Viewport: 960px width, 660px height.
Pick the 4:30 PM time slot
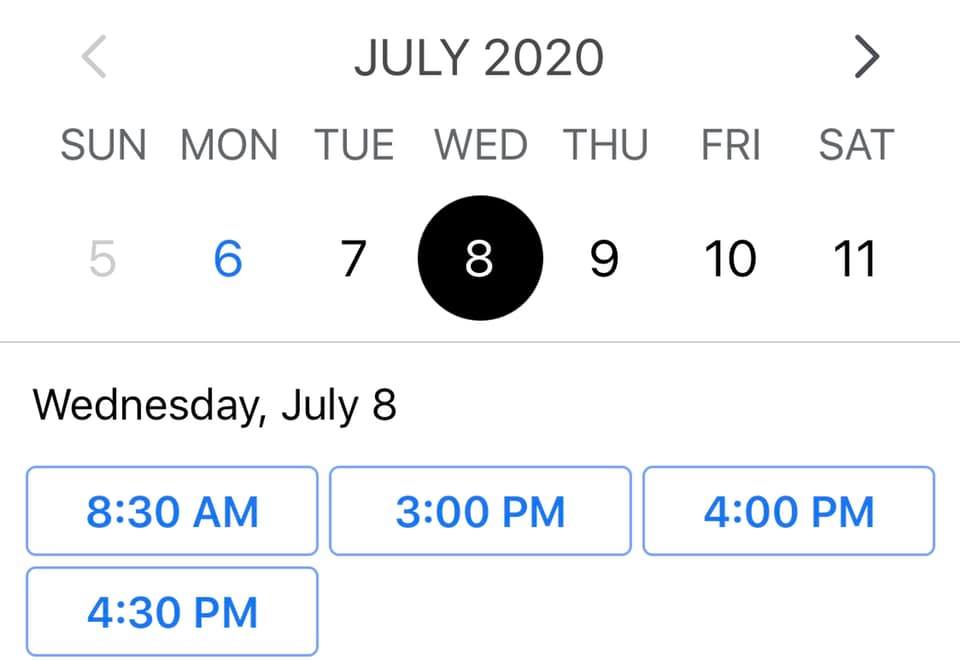[x=172, y=612]
